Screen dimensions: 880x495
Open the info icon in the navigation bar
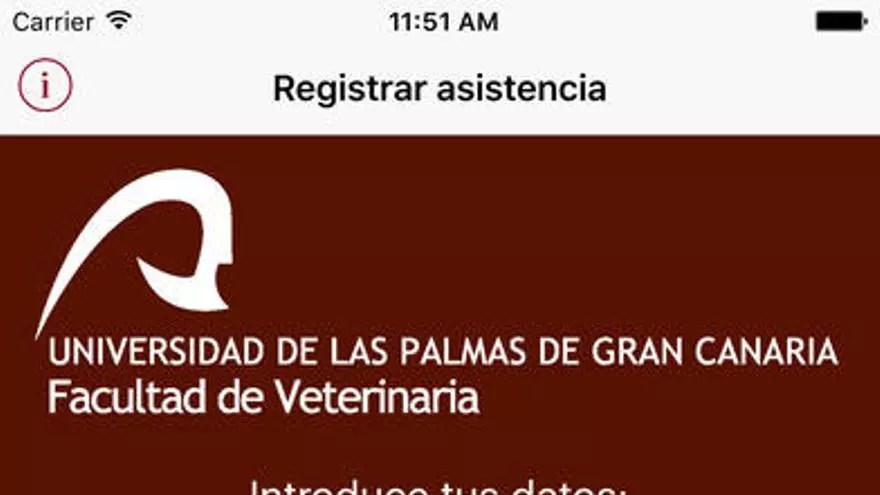[45, 86]
